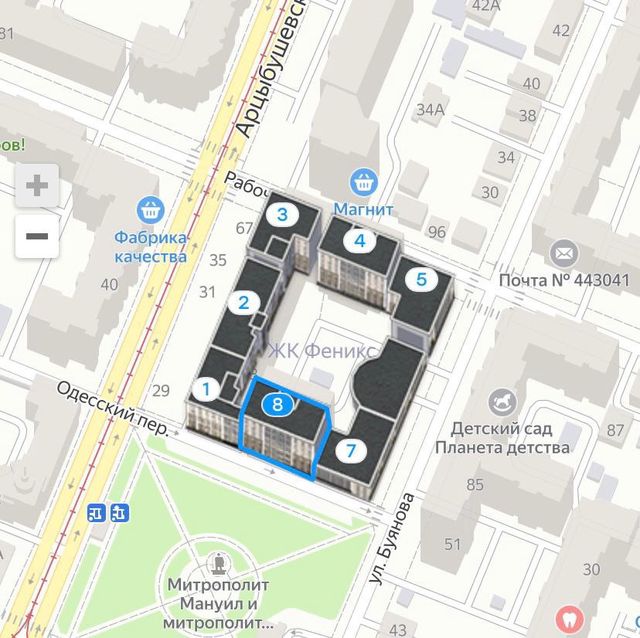This screenshot has height=638, width=640.
Task: Select building section 5
Action: [x=421, y=279]
